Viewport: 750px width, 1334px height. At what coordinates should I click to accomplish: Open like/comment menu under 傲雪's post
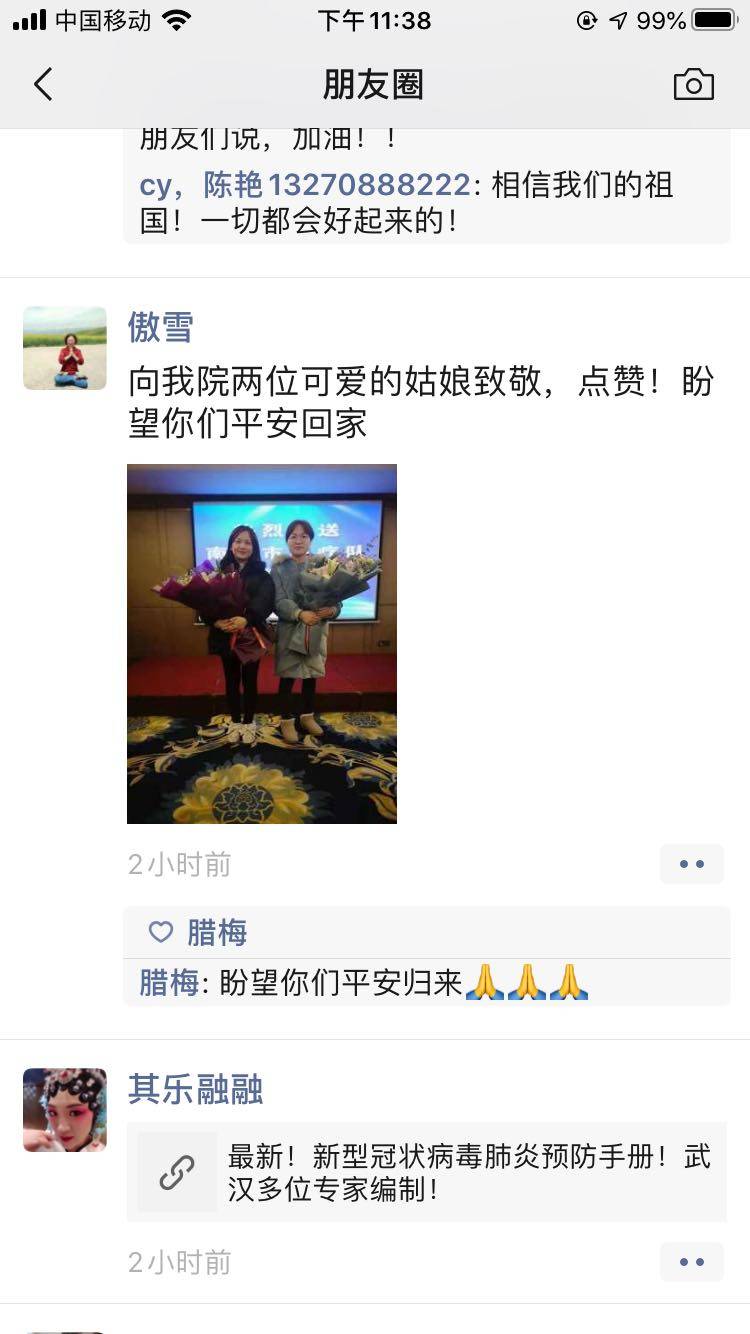click(x=691, y=864)
